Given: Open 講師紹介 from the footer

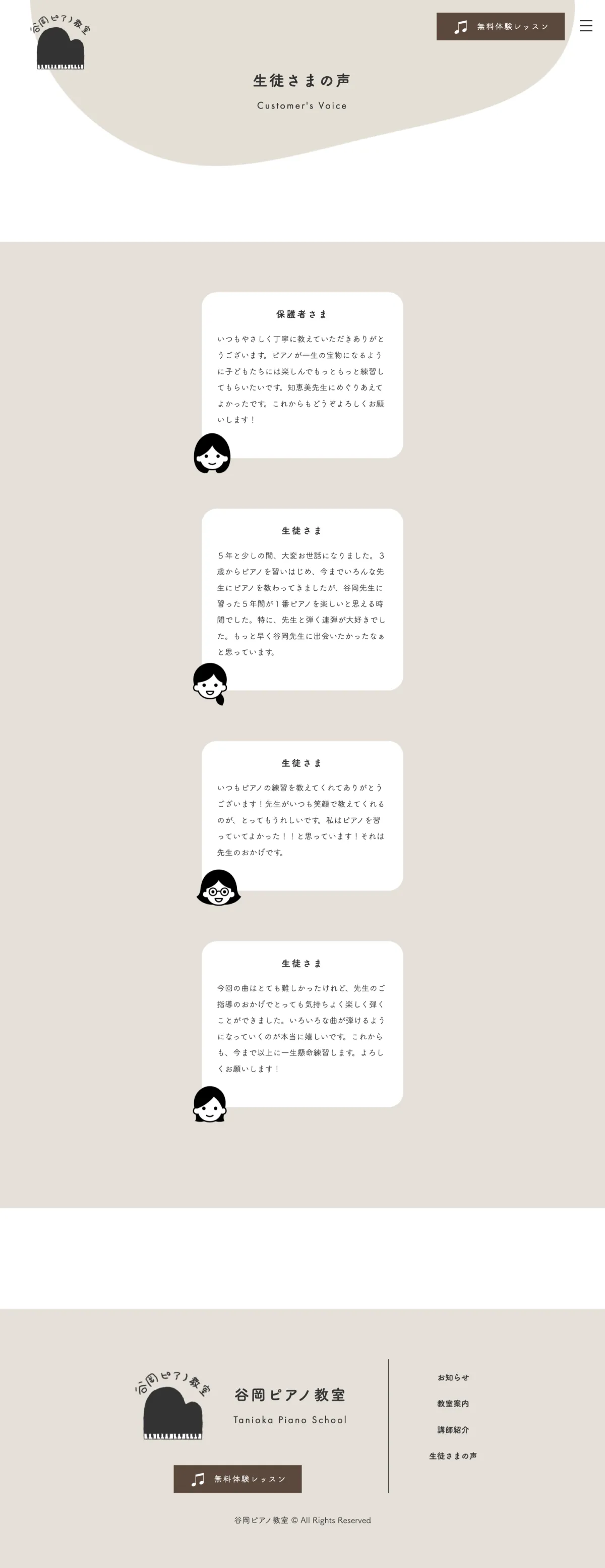Looking at the screenshot, I should tap(453, 1429).
